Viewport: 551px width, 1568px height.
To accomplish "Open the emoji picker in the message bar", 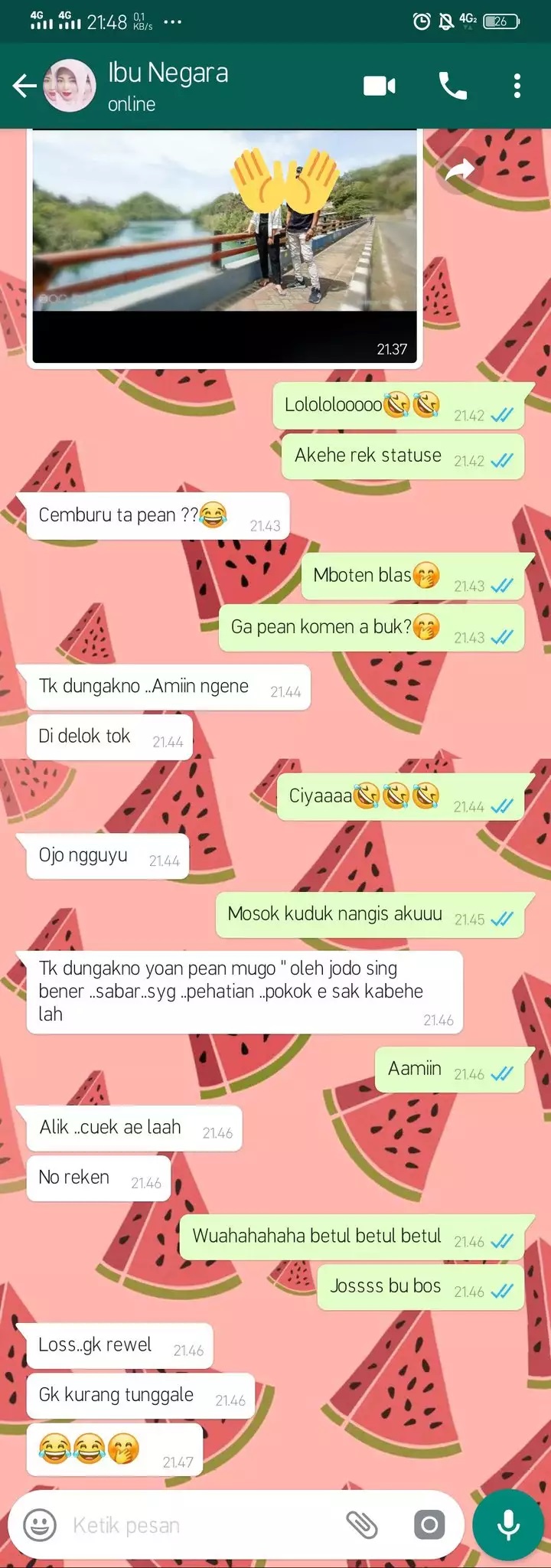I will 36,1524.
